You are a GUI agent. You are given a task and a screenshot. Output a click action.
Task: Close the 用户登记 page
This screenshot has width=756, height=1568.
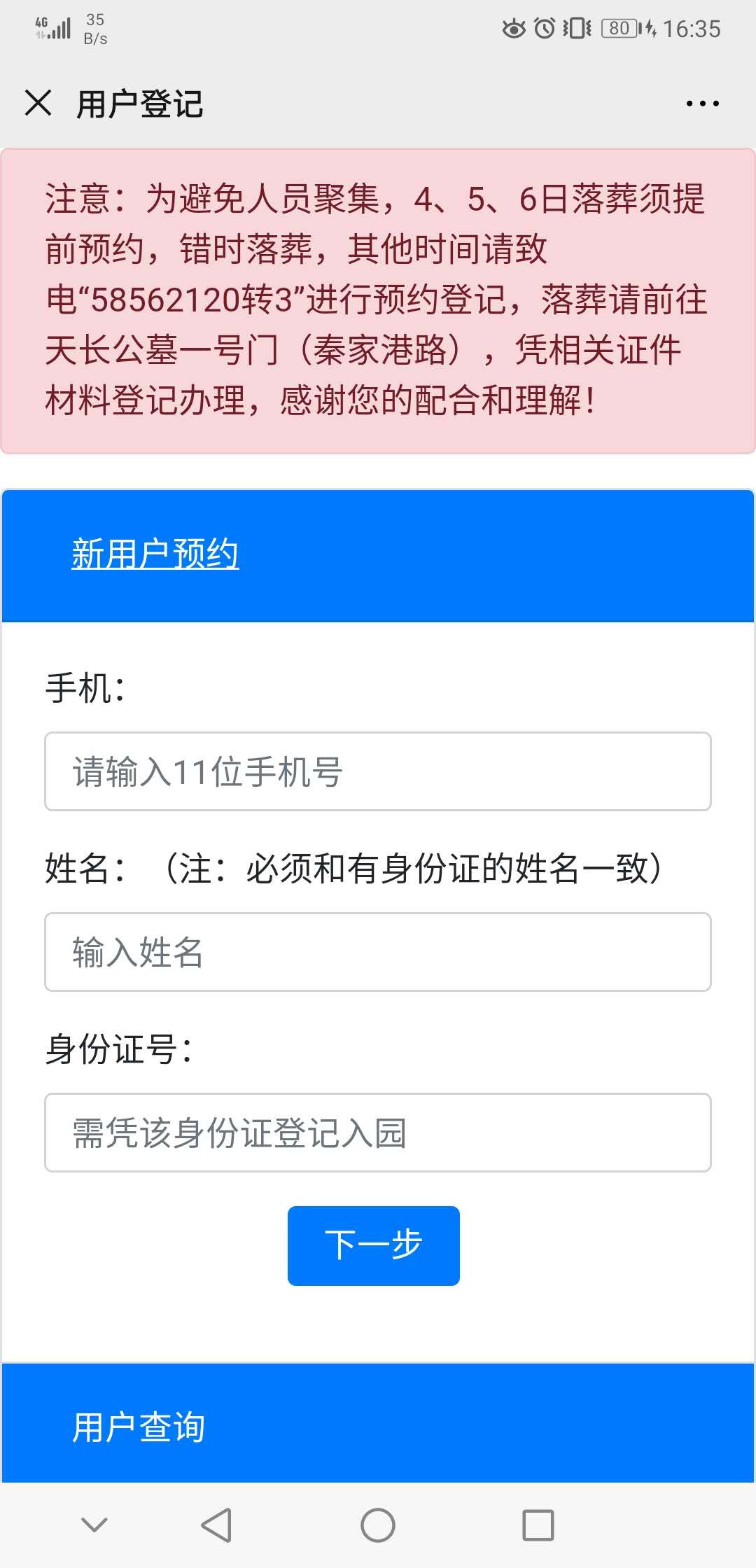[38, 103]
